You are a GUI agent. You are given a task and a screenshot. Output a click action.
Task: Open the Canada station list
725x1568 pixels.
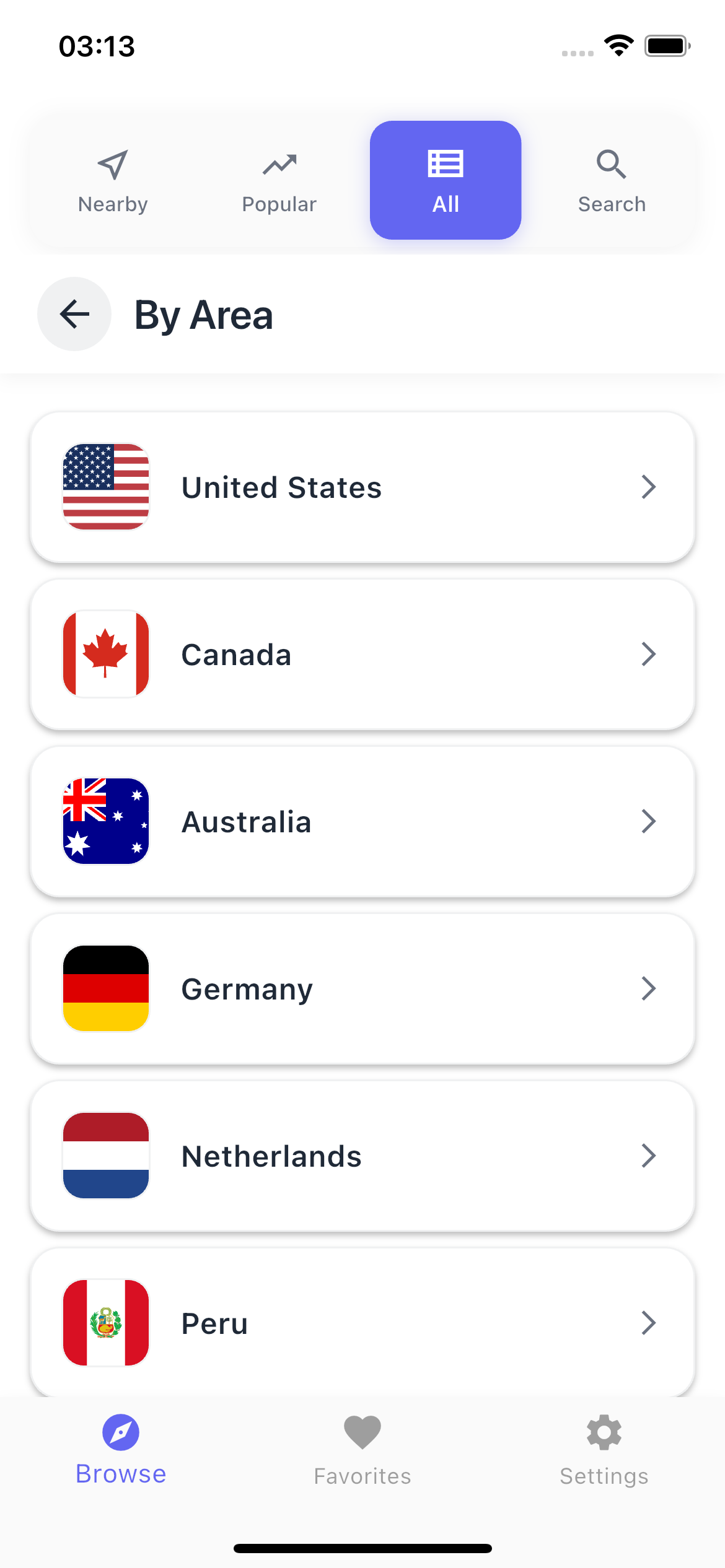362,654
